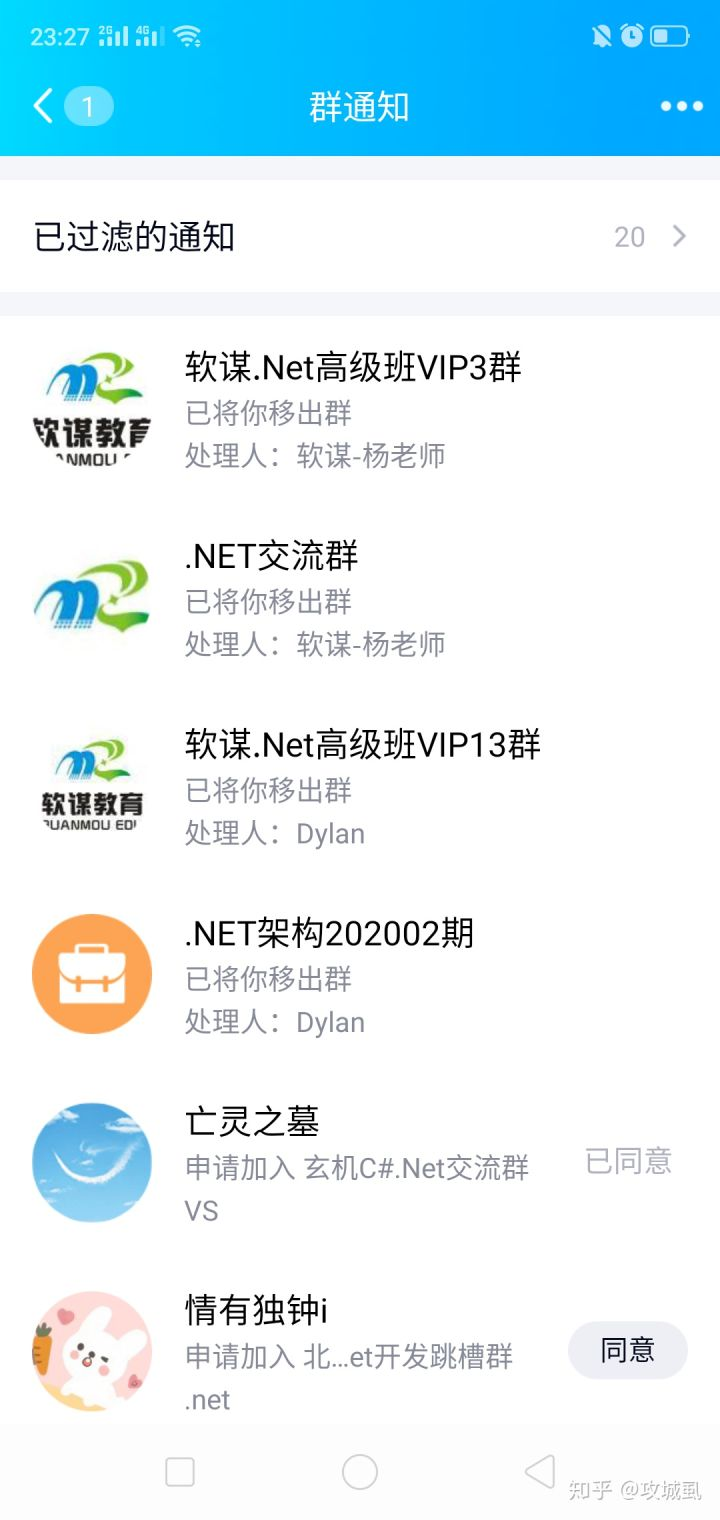Tap 同意 to approve 情有独钟i
Image resolution: width=720 pixels, height=1520 pixels.
point(627,1350)
